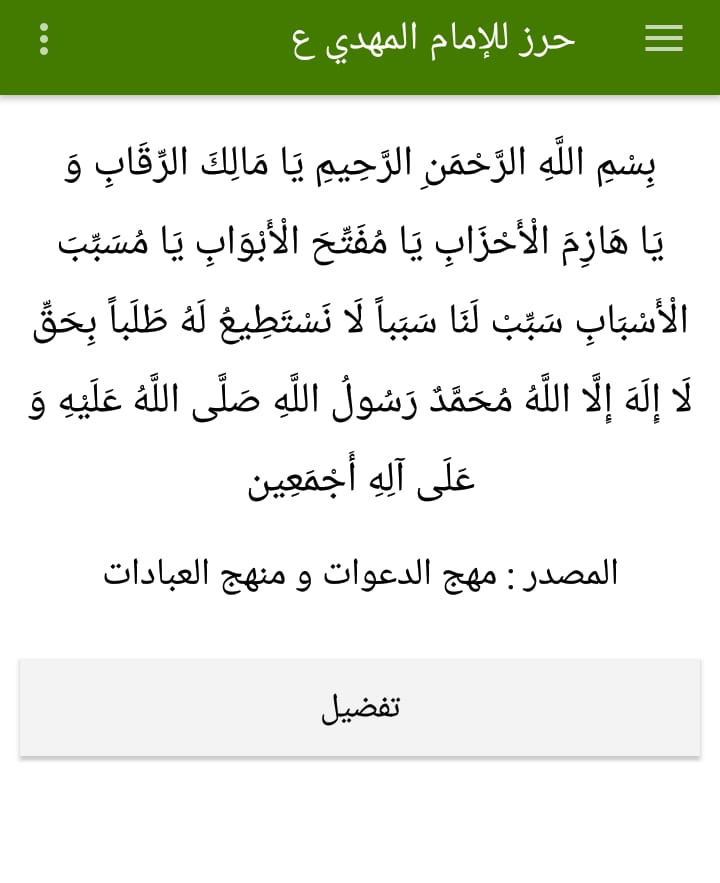The image size is (720, 883).
Task: Open the three-dot overflow menu
Action: point(44,39)
